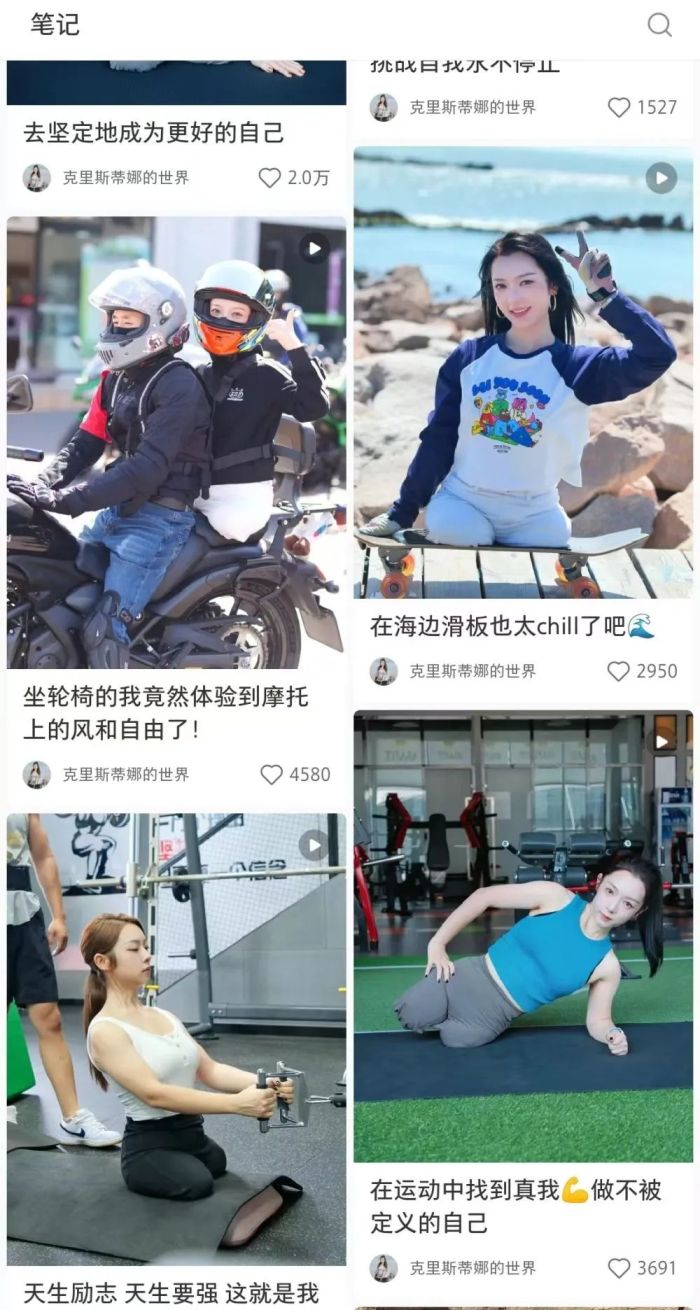
Task: Like the note with 1527 likes
Action: click(x=619, y=107)
